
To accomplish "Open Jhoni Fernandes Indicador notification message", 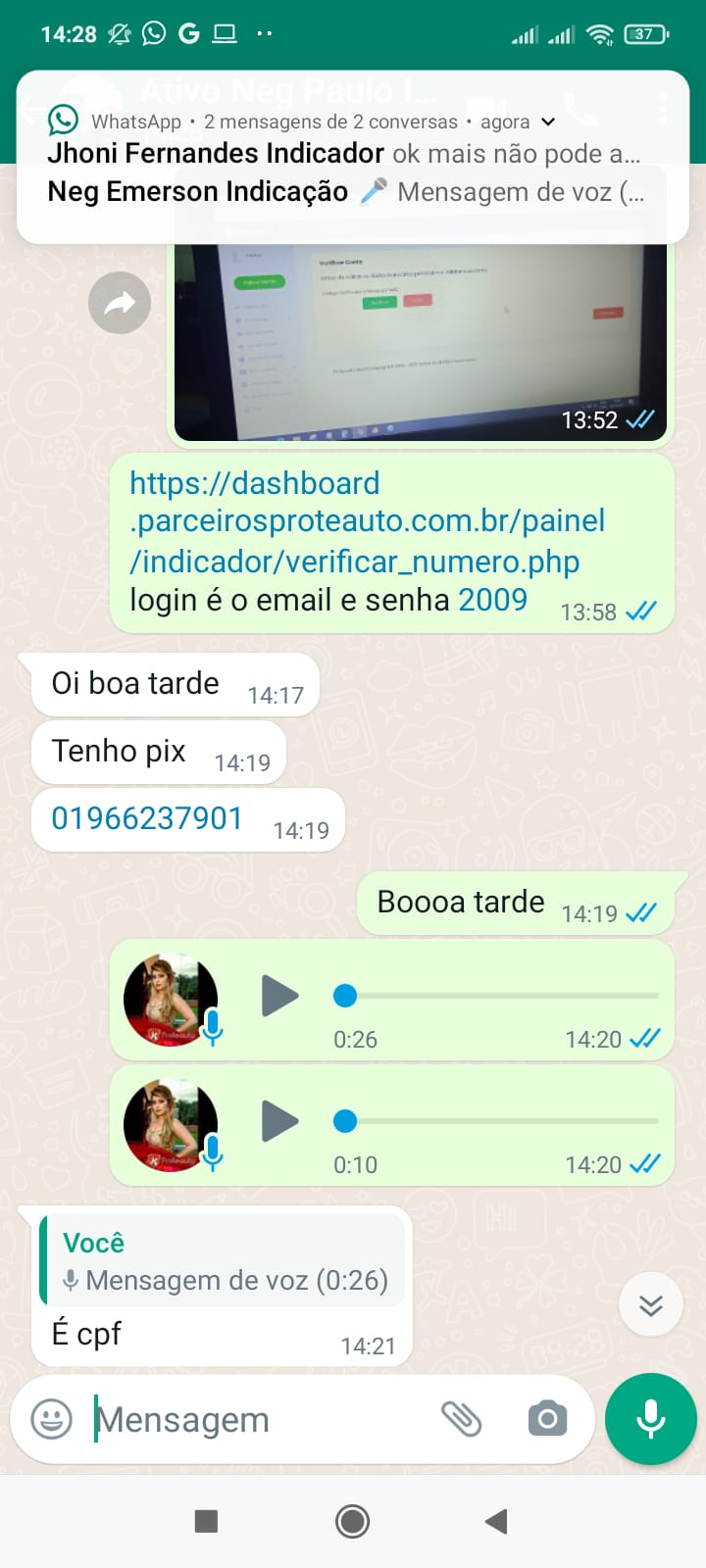I will 343,154.
